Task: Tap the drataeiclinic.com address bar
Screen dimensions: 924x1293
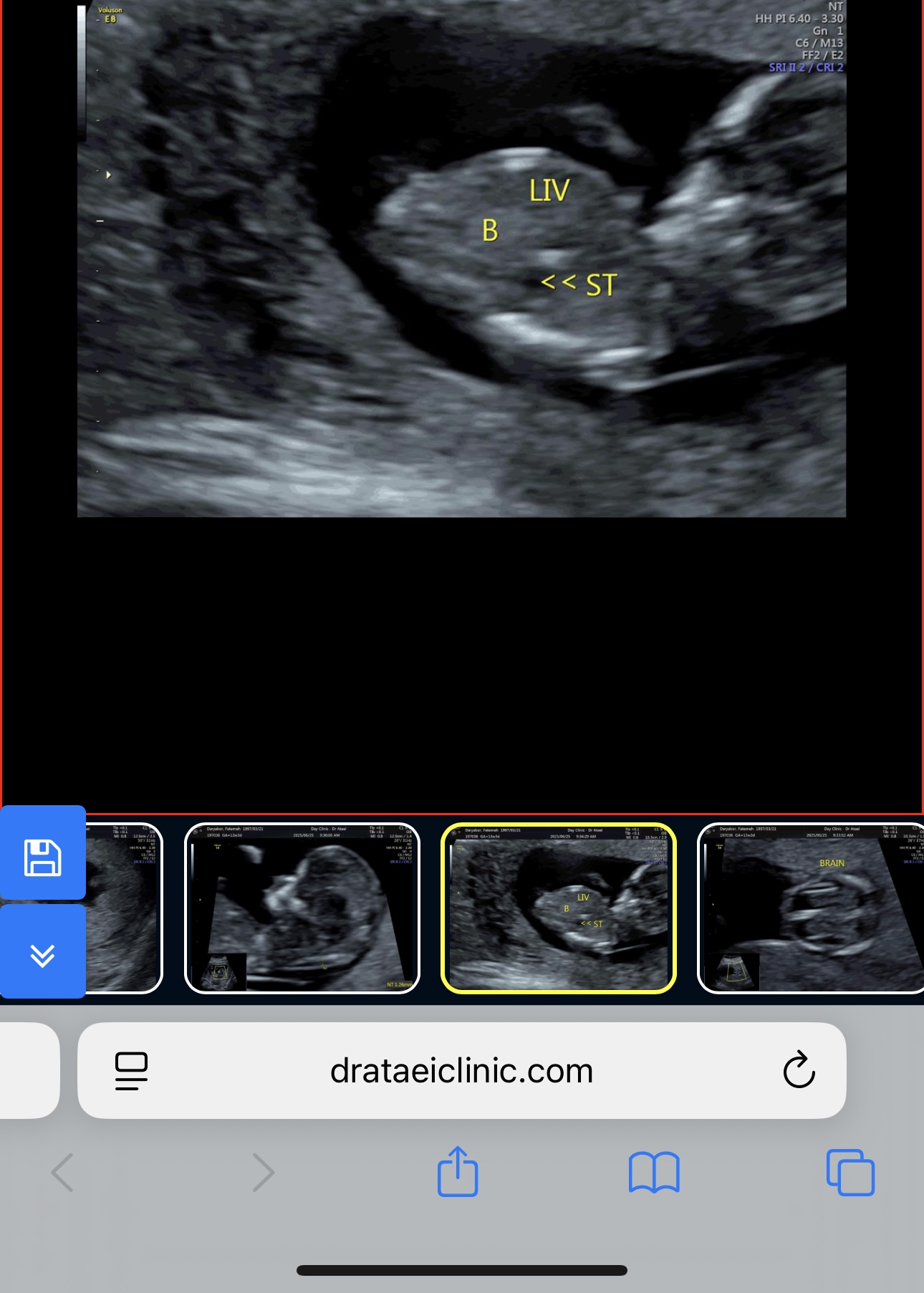Action: 461,1071
